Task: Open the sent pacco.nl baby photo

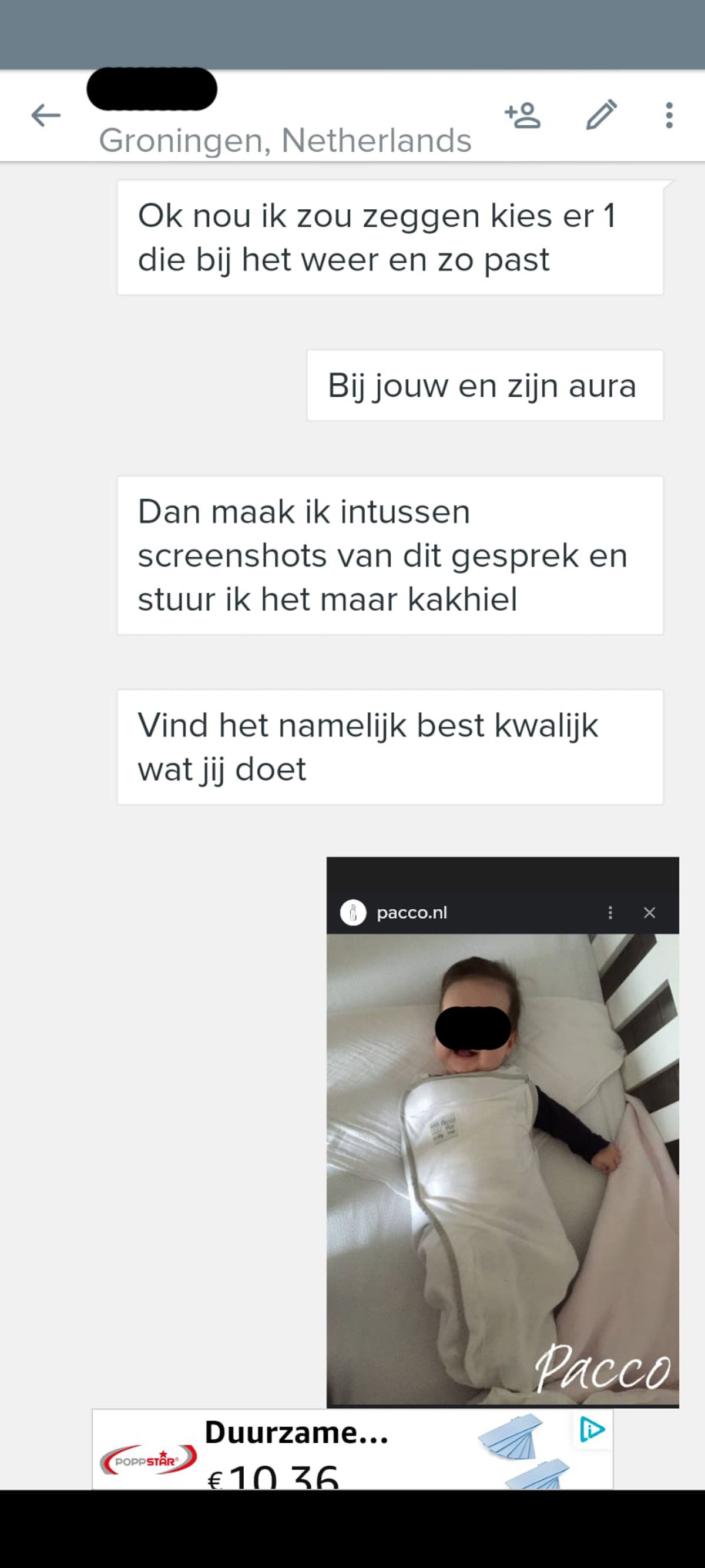Action: [x=502, y=1132]
